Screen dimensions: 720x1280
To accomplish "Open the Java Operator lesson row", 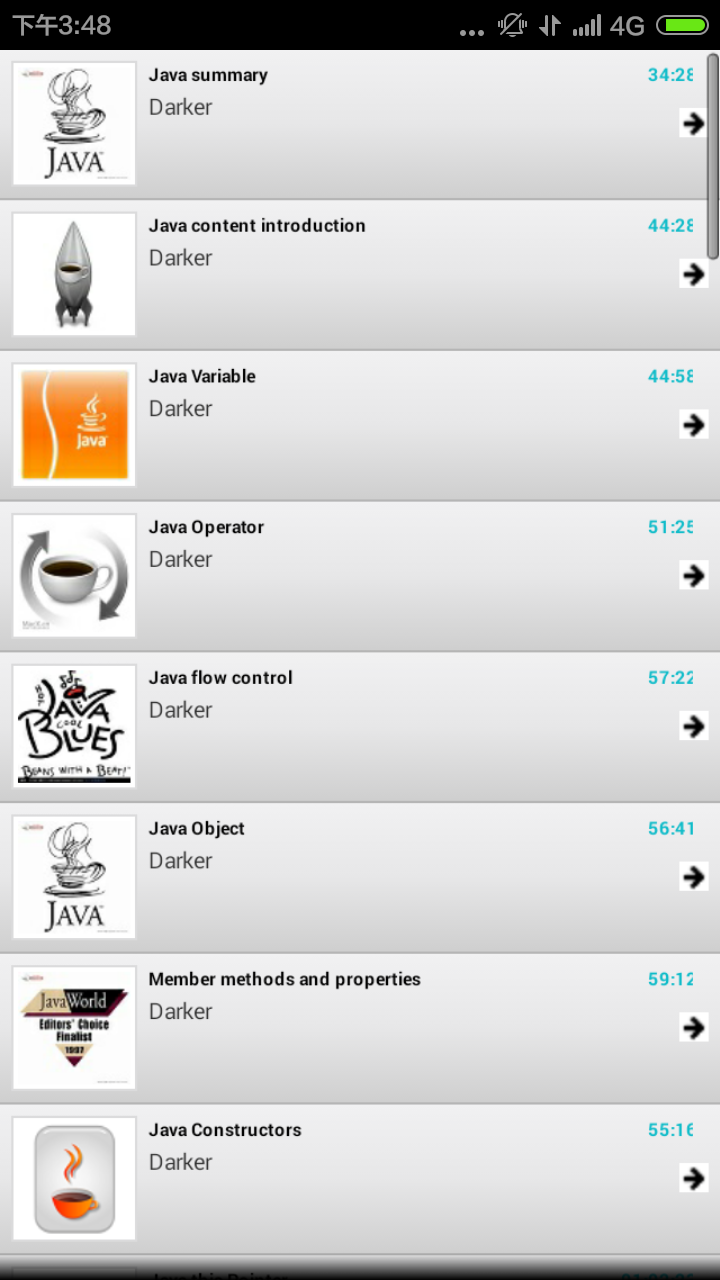I will 360,577.
